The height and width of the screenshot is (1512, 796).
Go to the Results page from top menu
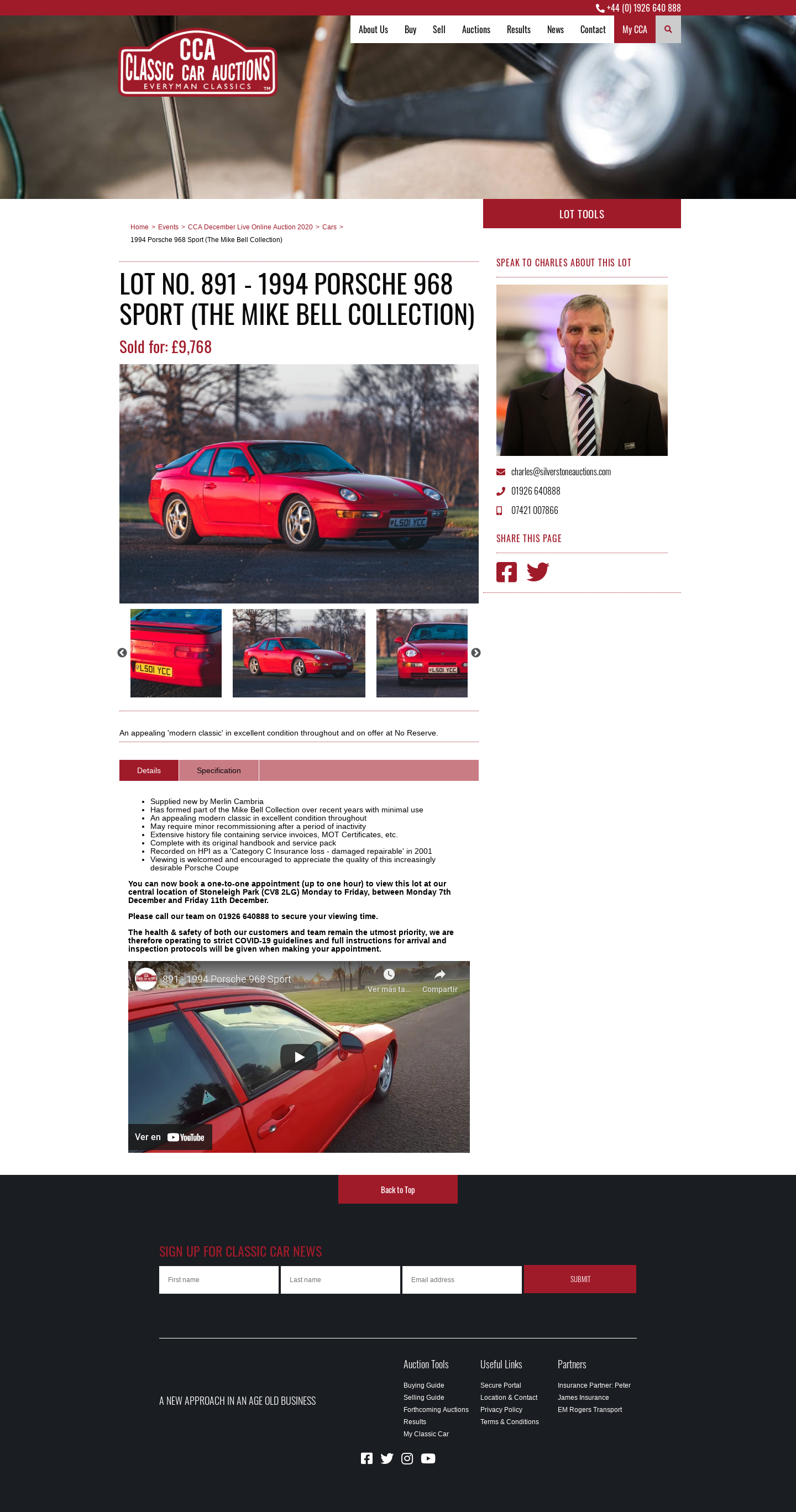519,29
